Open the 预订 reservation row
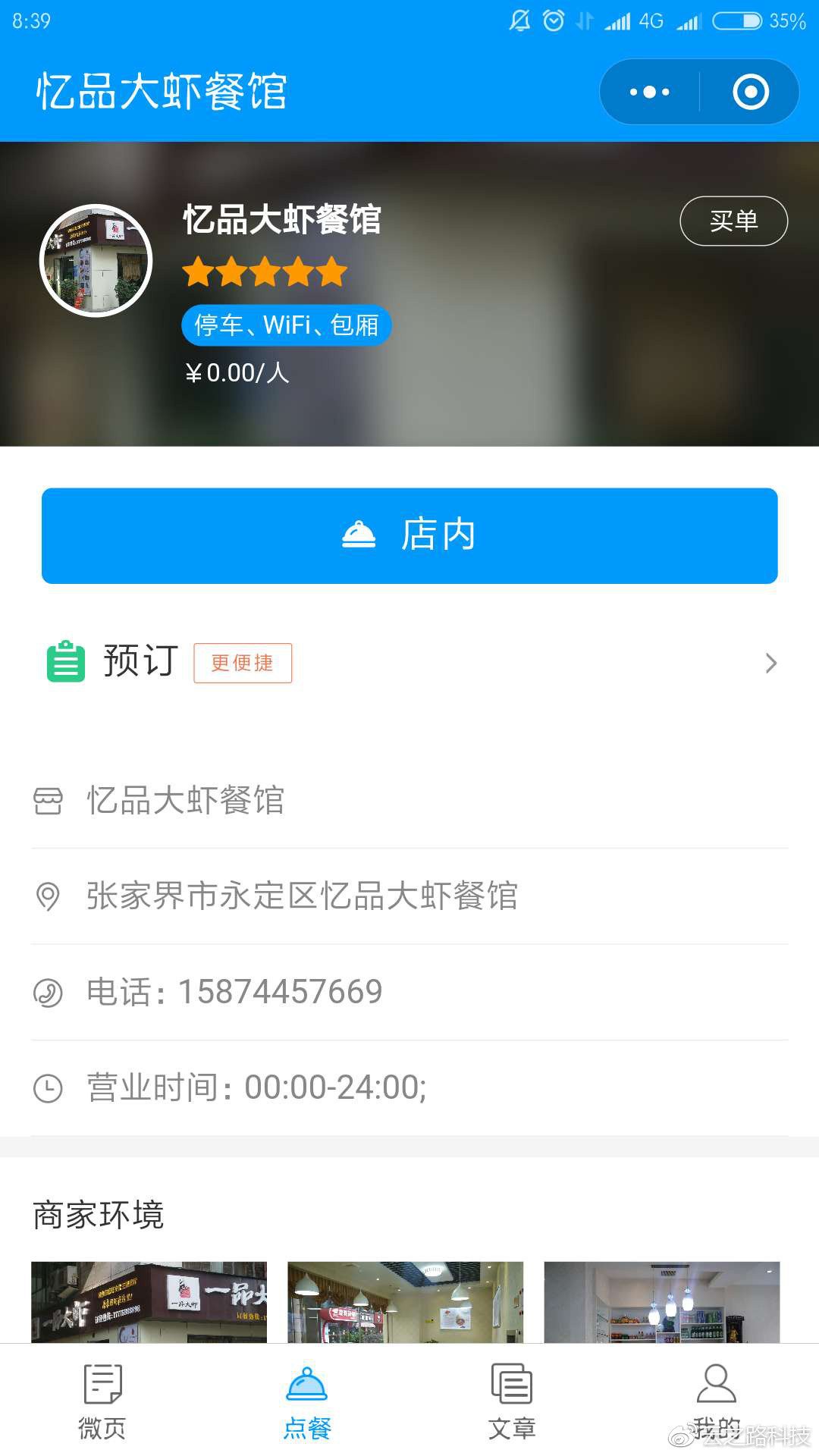This screenshot has height=1456, width=819. [409, 663]
